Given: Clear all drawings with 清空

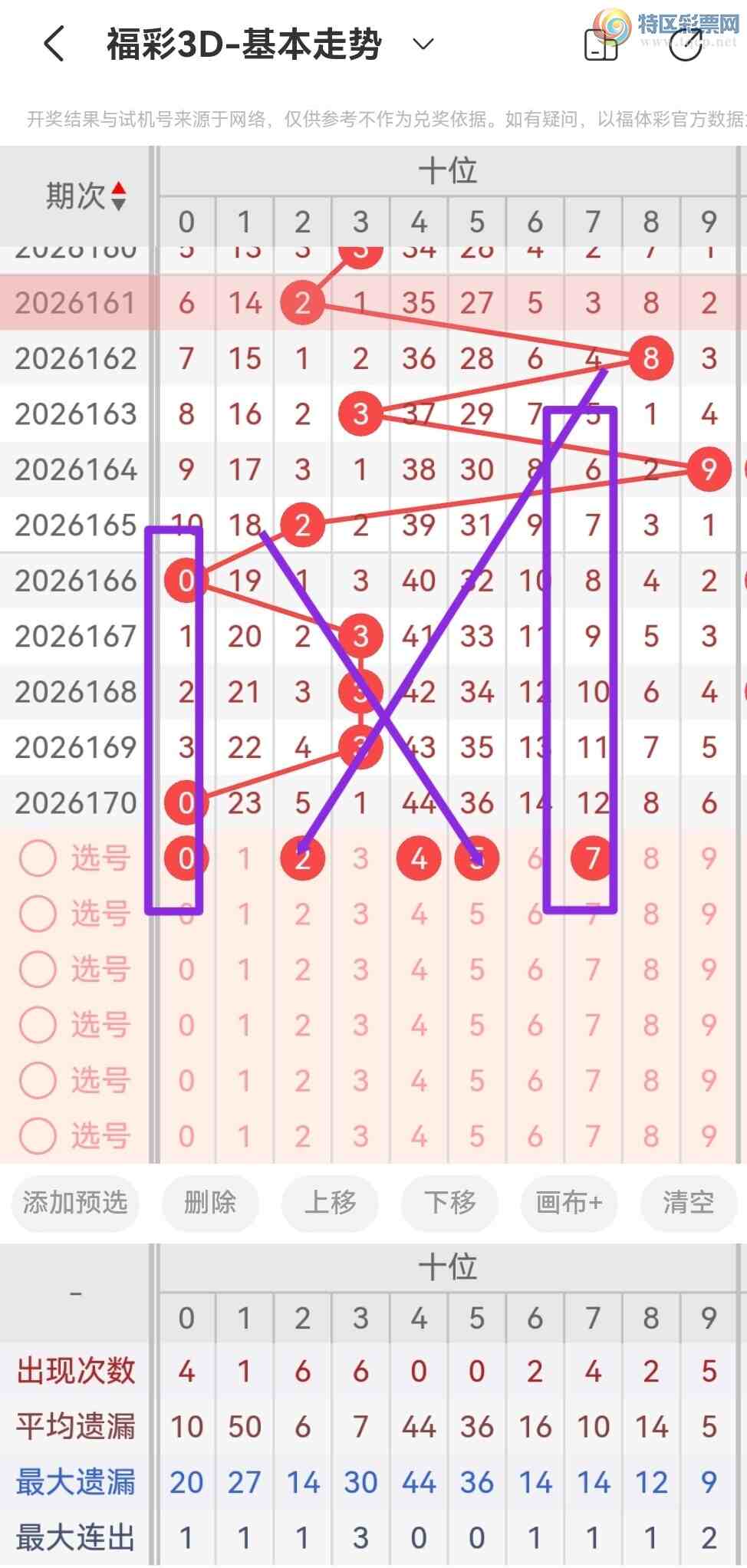Looking at the screenshot, I should tap(689, 1203).
